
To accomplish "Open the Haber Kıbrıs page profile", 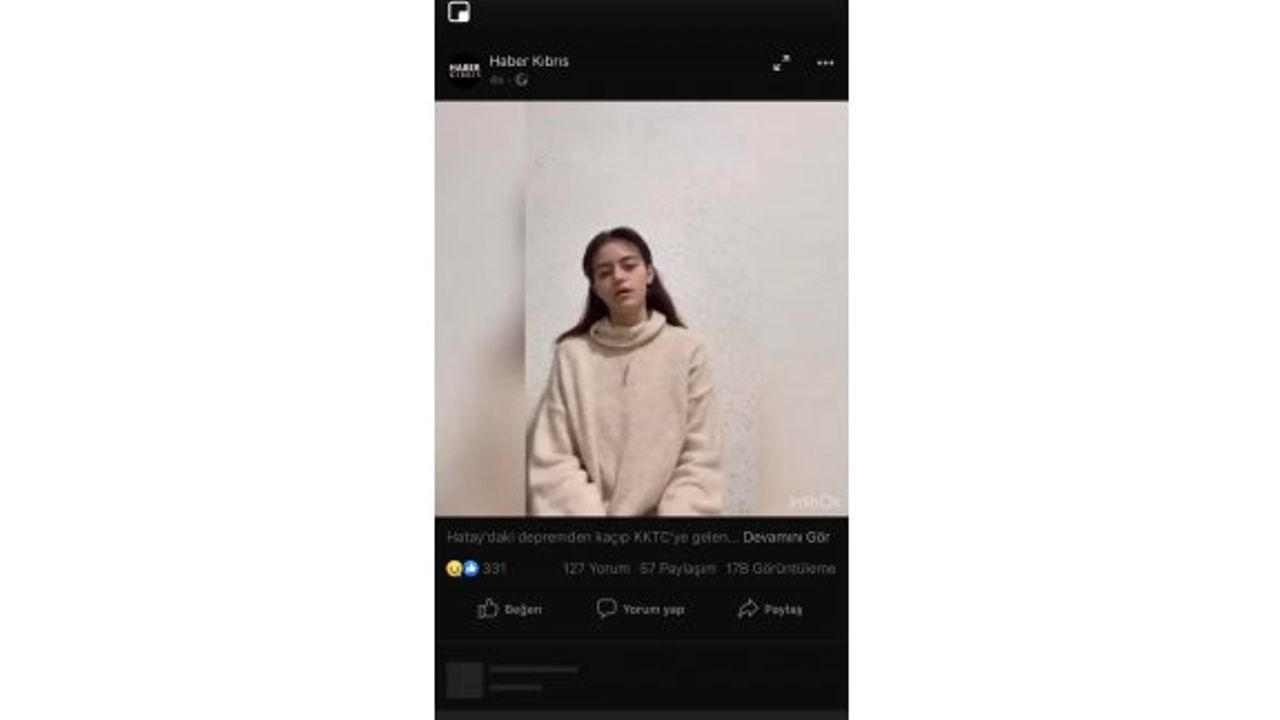I will pyautogui.click(x=529, y=61).
